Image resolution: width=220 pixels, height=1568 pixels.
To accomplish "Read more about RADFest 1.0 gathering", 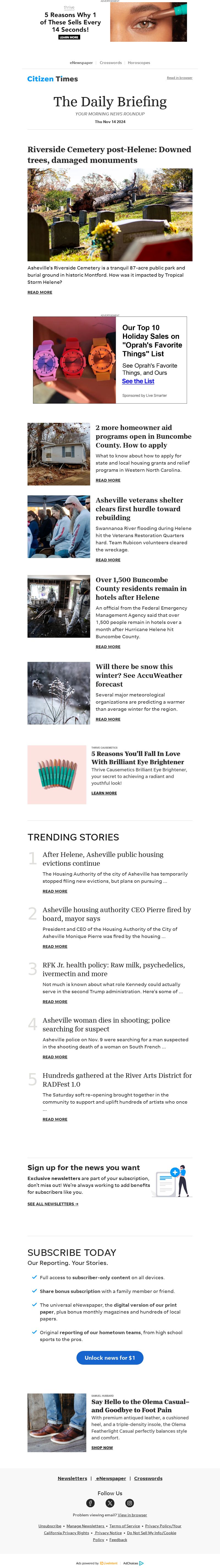I will 55,1119.
